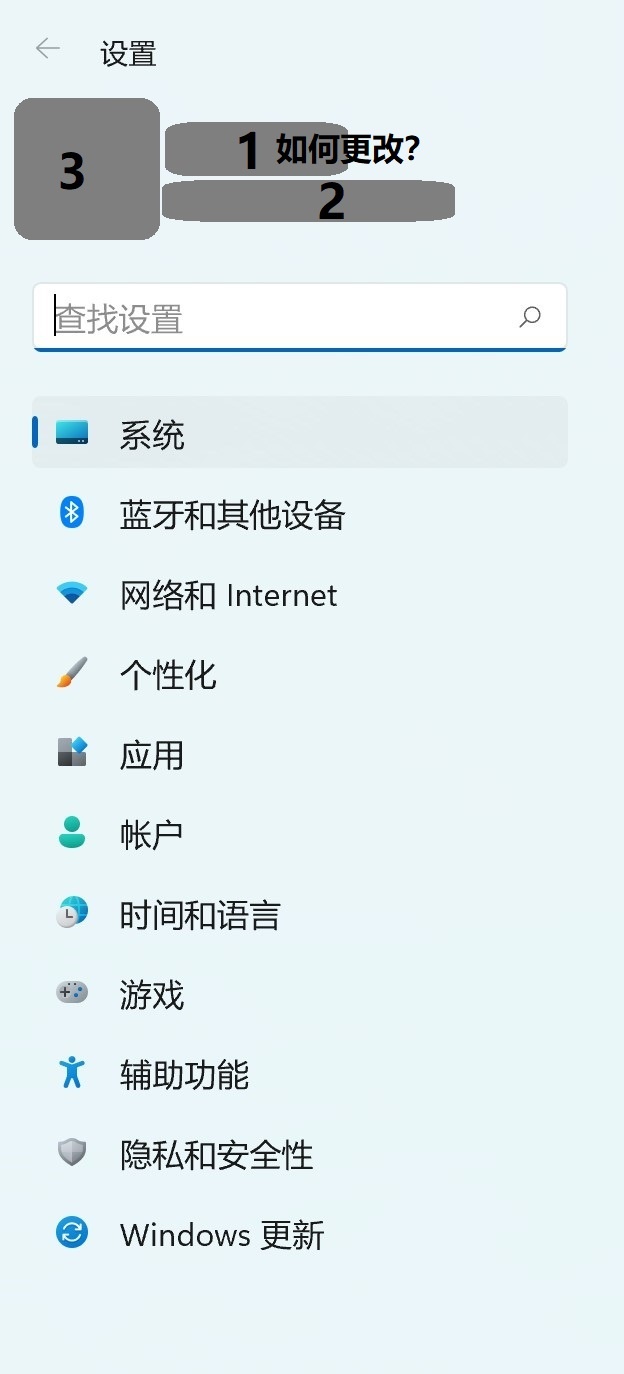
Task: Select the 游戏 section
Action: (x=152, y=995)
